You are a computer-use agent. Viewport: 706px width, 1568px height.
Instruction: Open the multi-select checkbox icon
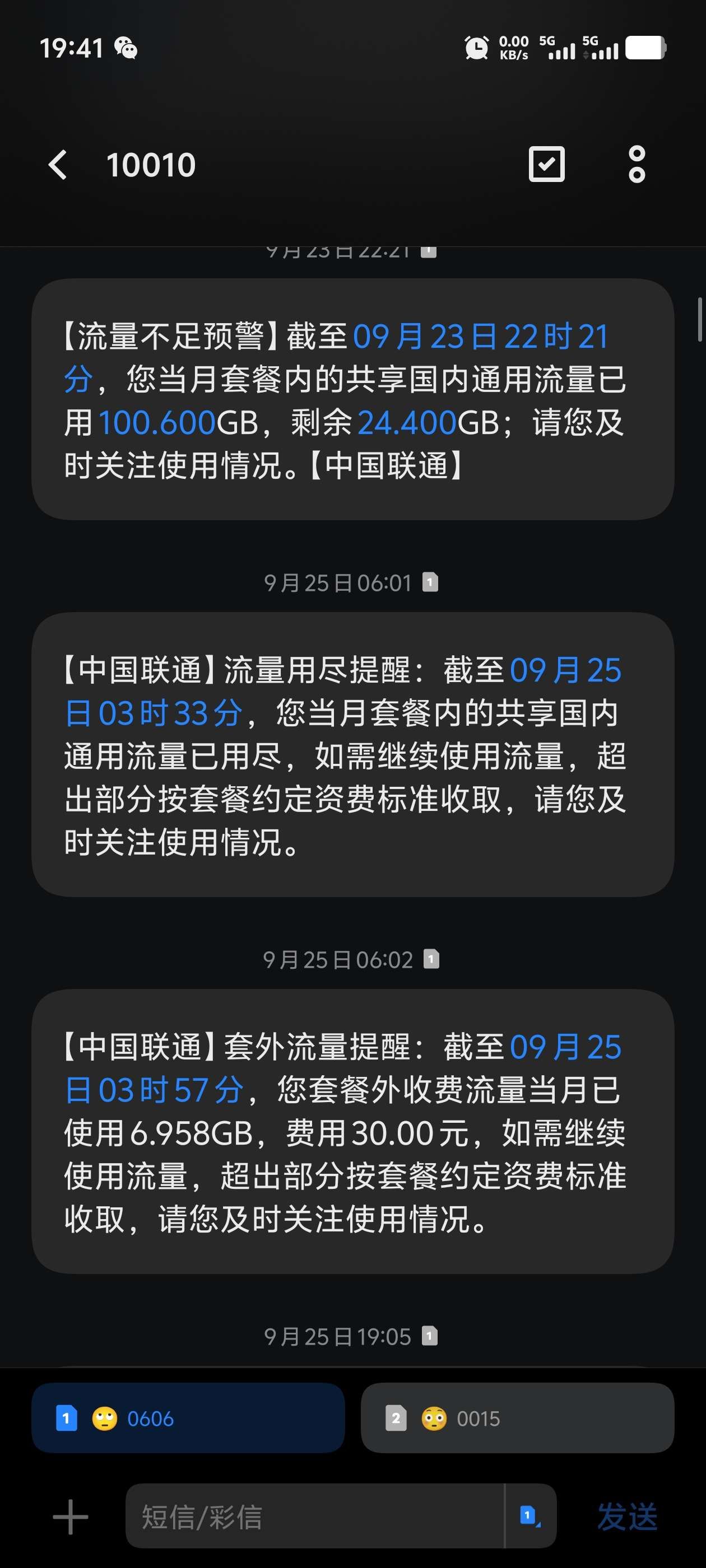point(546,164)
